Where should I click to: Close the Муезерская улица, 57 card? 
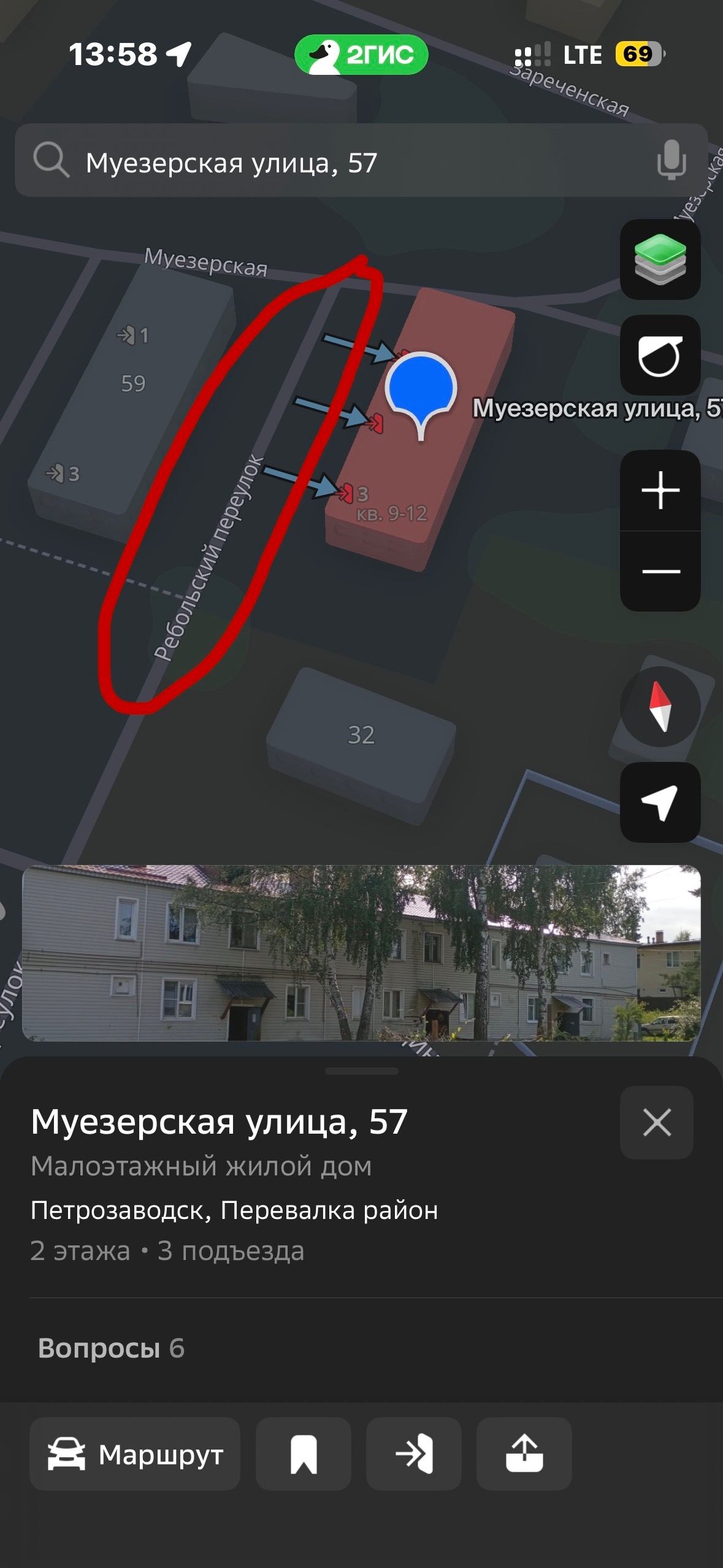point(656,1122)
